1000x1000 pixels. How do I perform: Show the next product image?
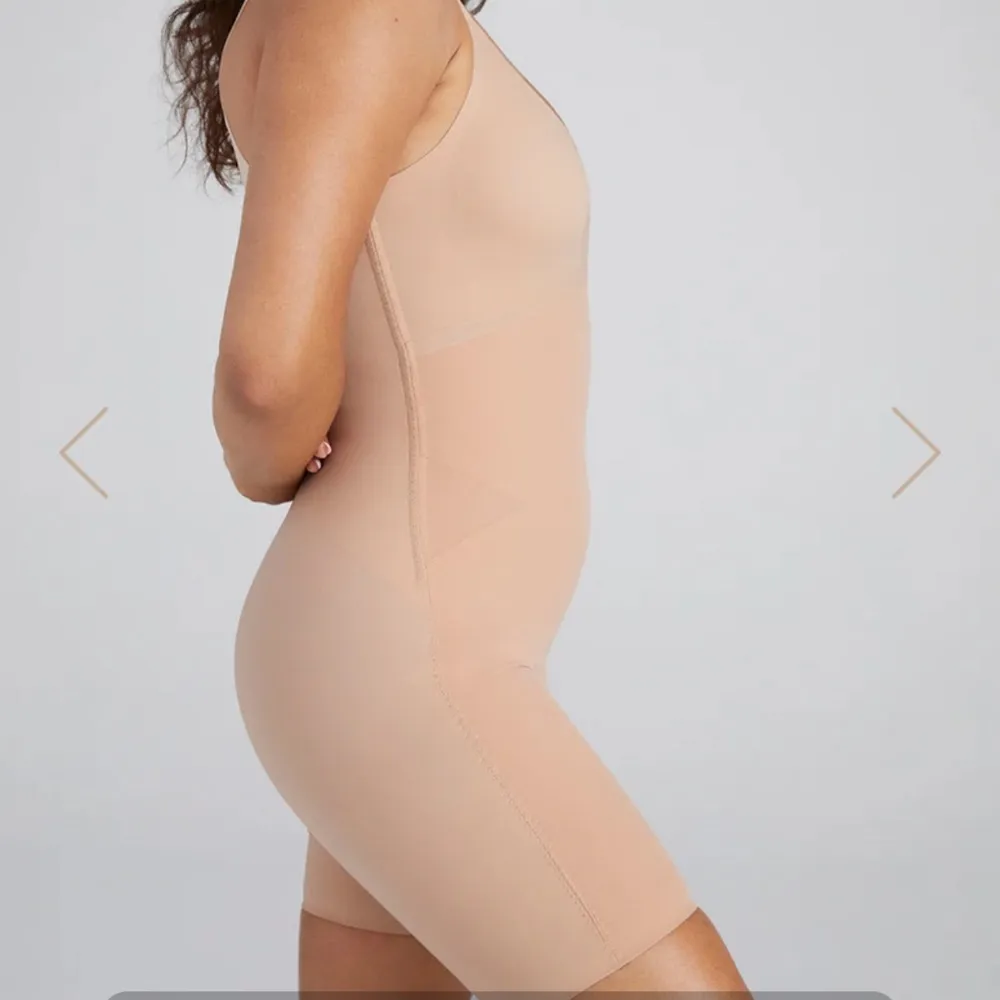pyautogui.click(x=915, y=452)
